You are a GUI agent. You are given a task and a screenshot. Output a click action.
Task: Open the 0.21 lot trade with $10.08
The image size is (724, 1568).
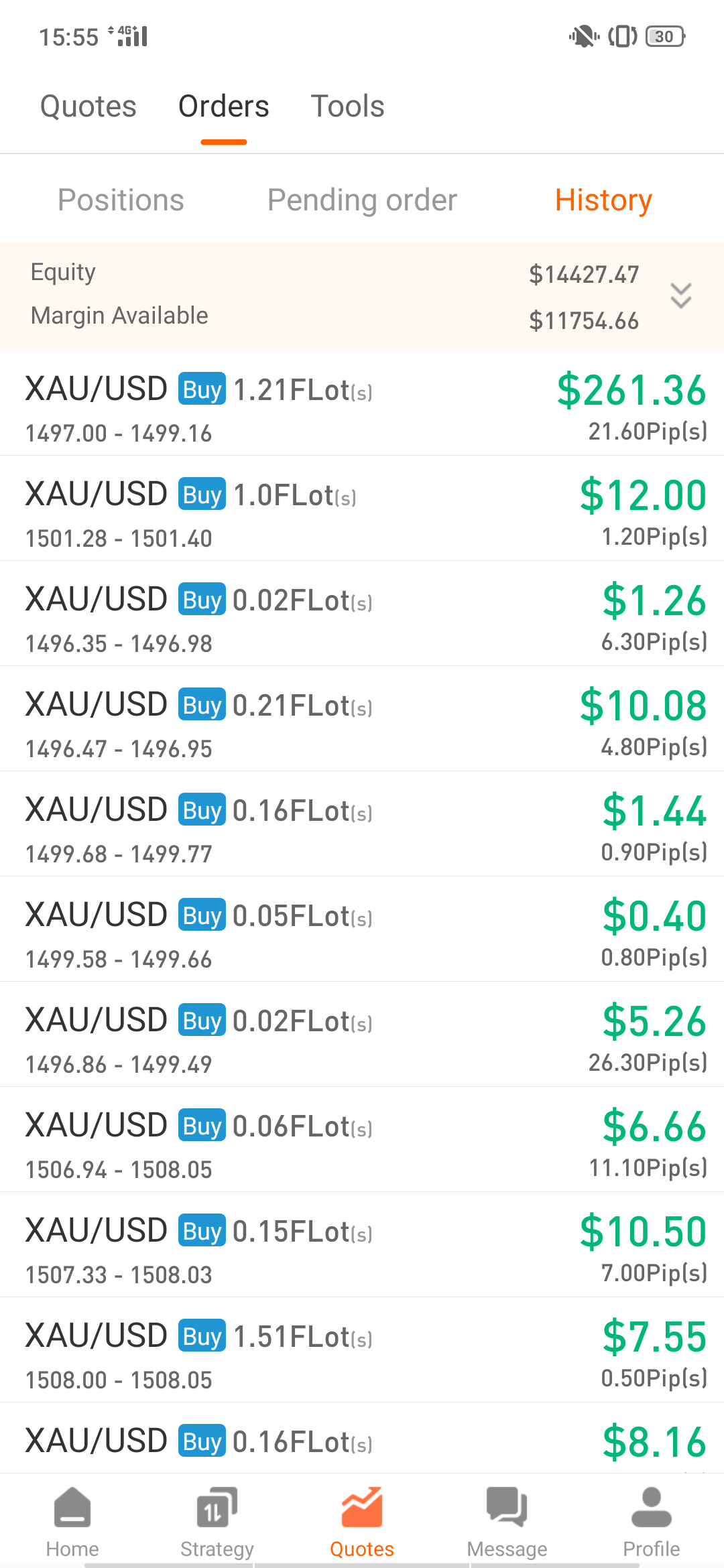[x=362, y=719]
